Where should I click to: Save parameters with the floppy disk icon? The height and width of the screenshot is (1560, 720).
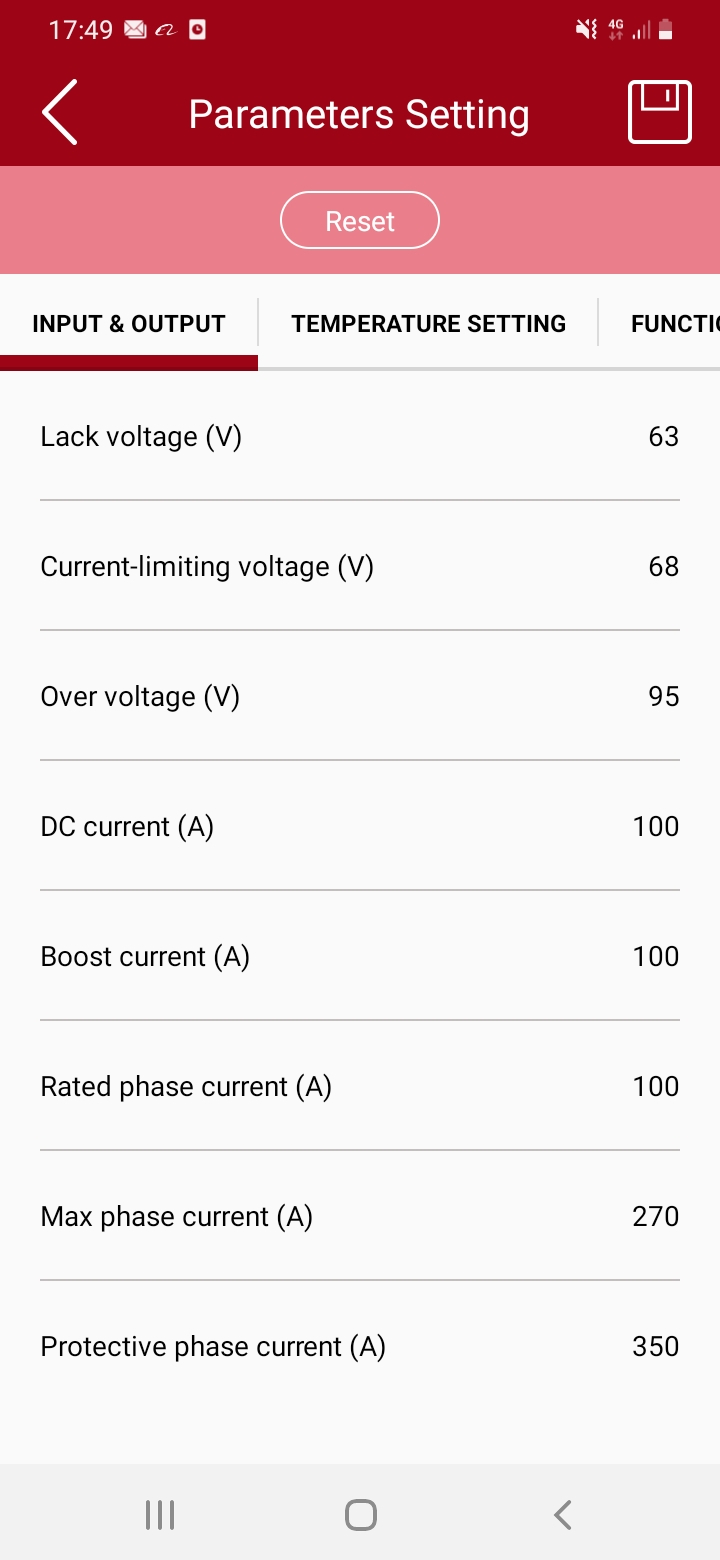click(x=659, y=113)
